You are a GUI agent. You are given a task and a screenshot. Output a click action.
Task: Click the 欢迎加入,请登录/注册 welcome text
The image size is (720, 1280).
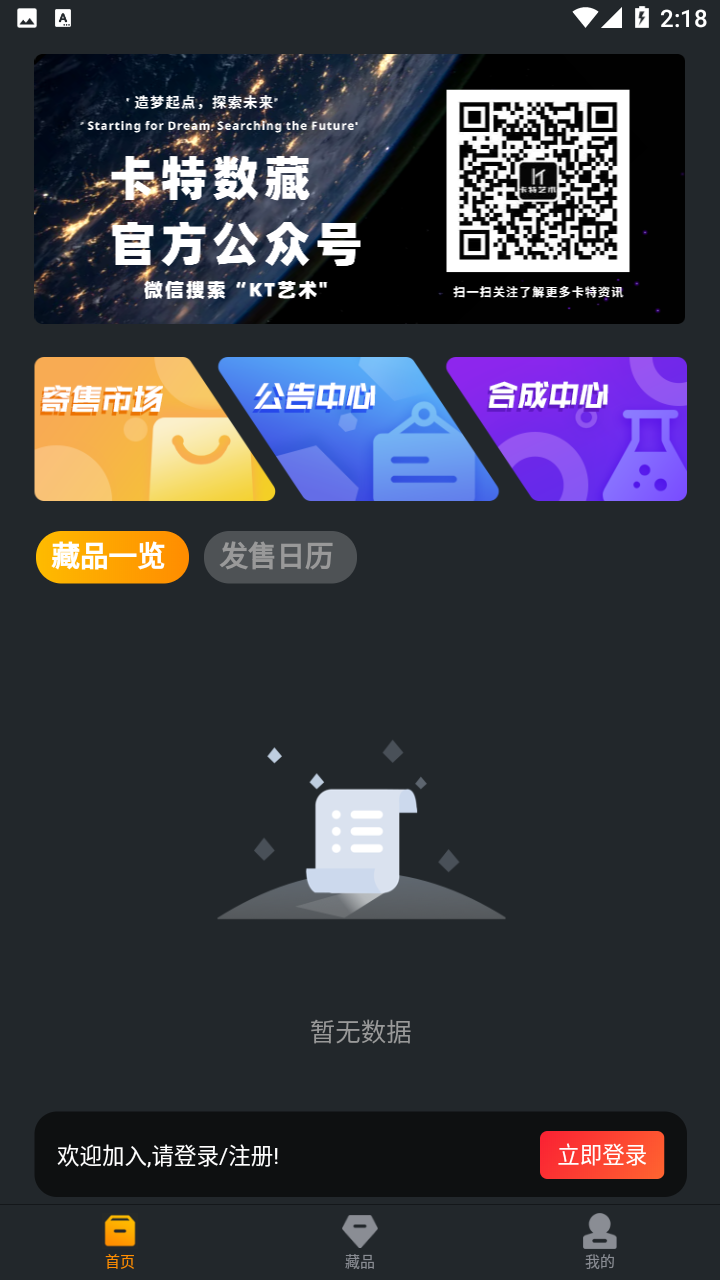pos(170,1154)
